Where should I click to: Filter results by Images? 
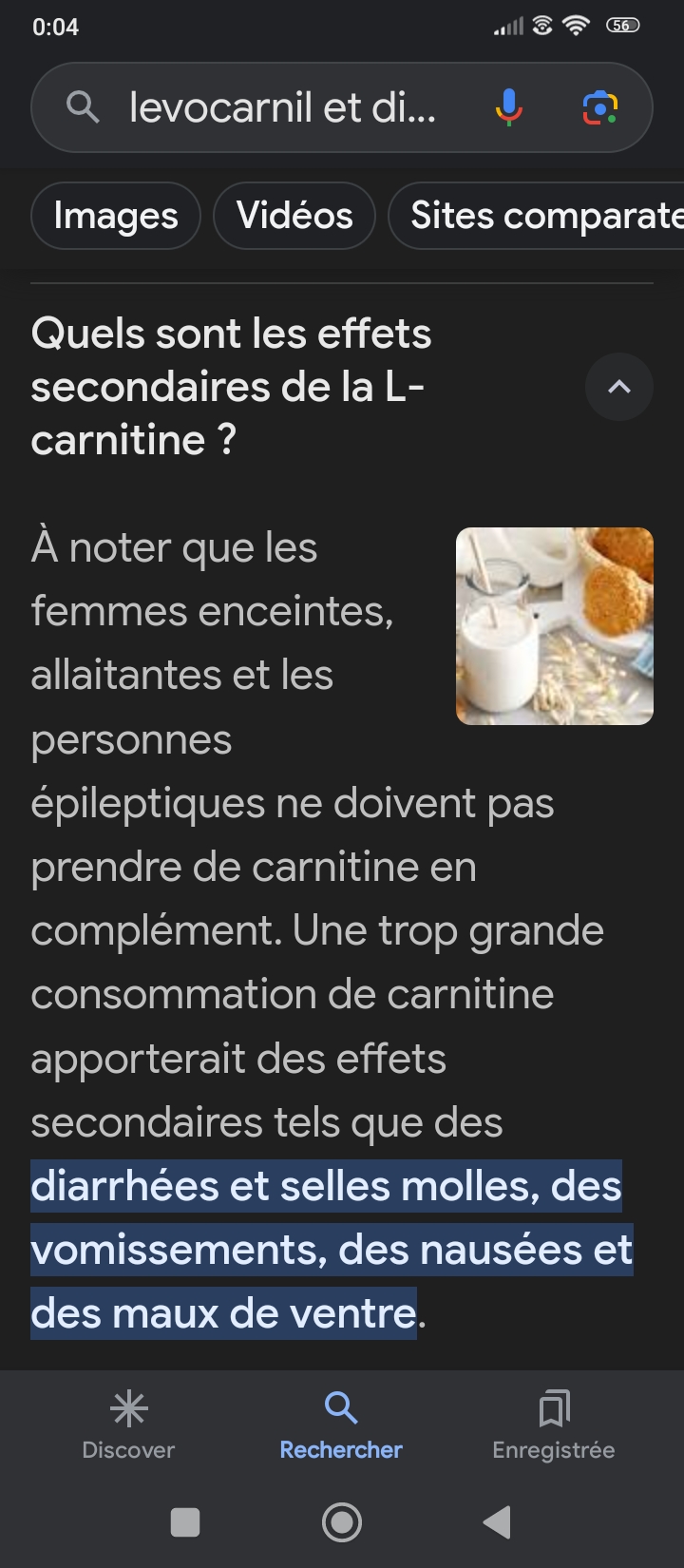[x=116, y=216]
